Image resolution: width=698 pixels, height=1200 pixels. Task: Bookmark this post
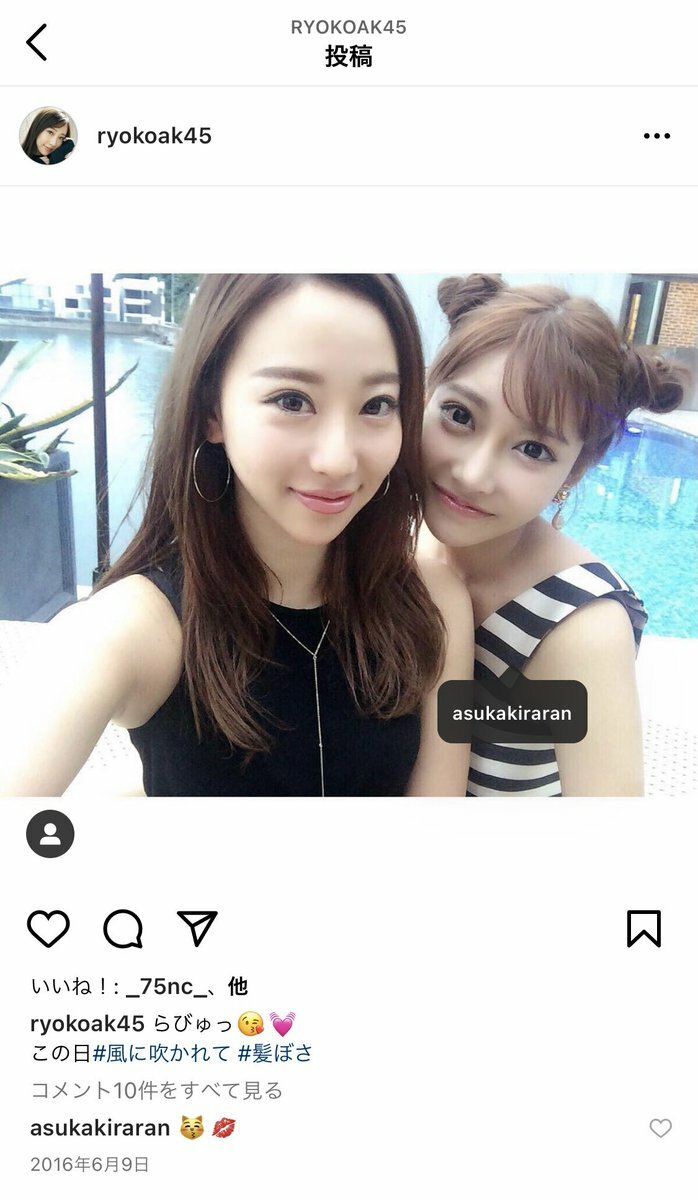click(644, 929)
